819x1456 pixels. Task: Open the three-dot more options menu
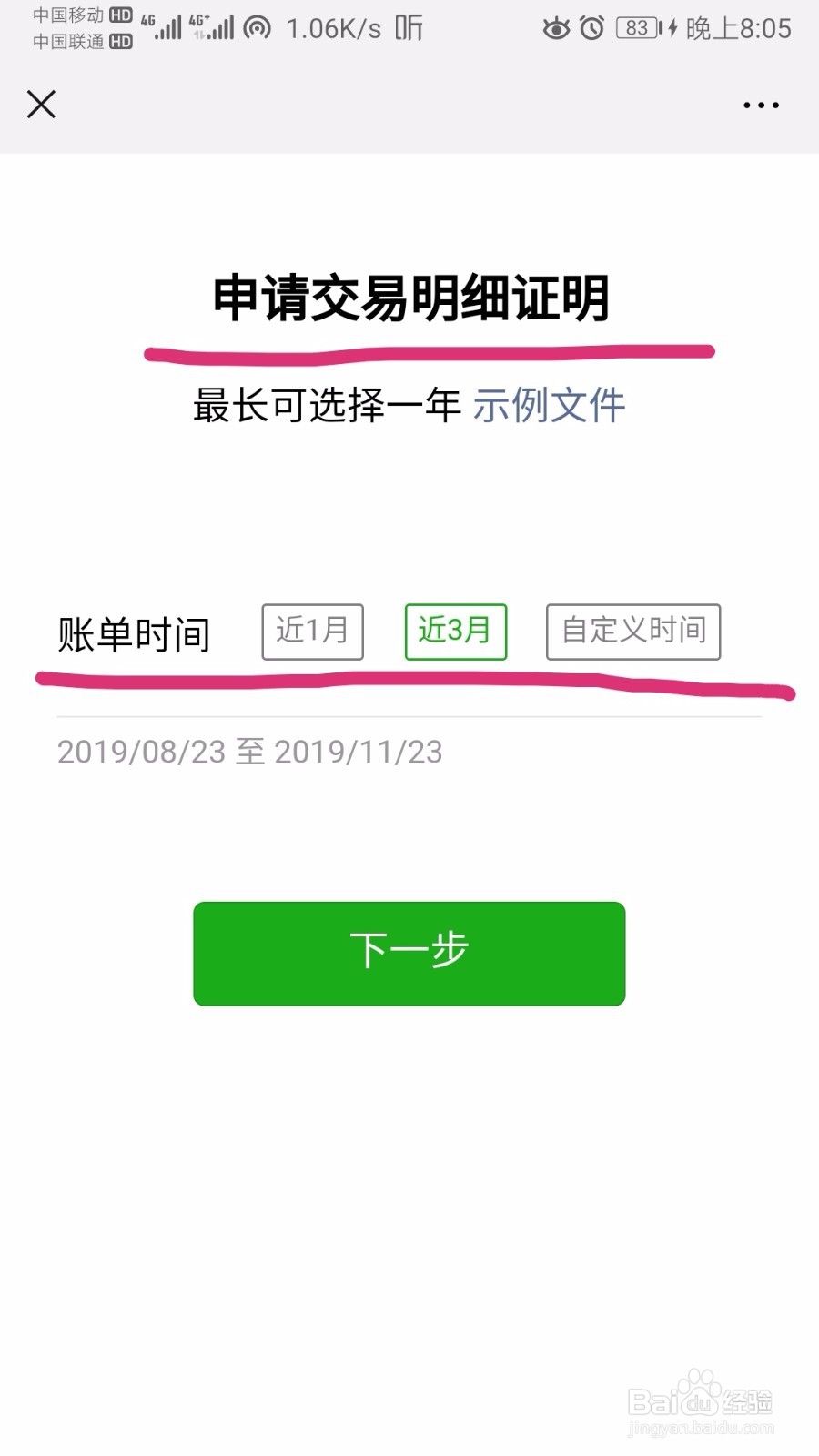pyautogui.click(x=761, y=105)
